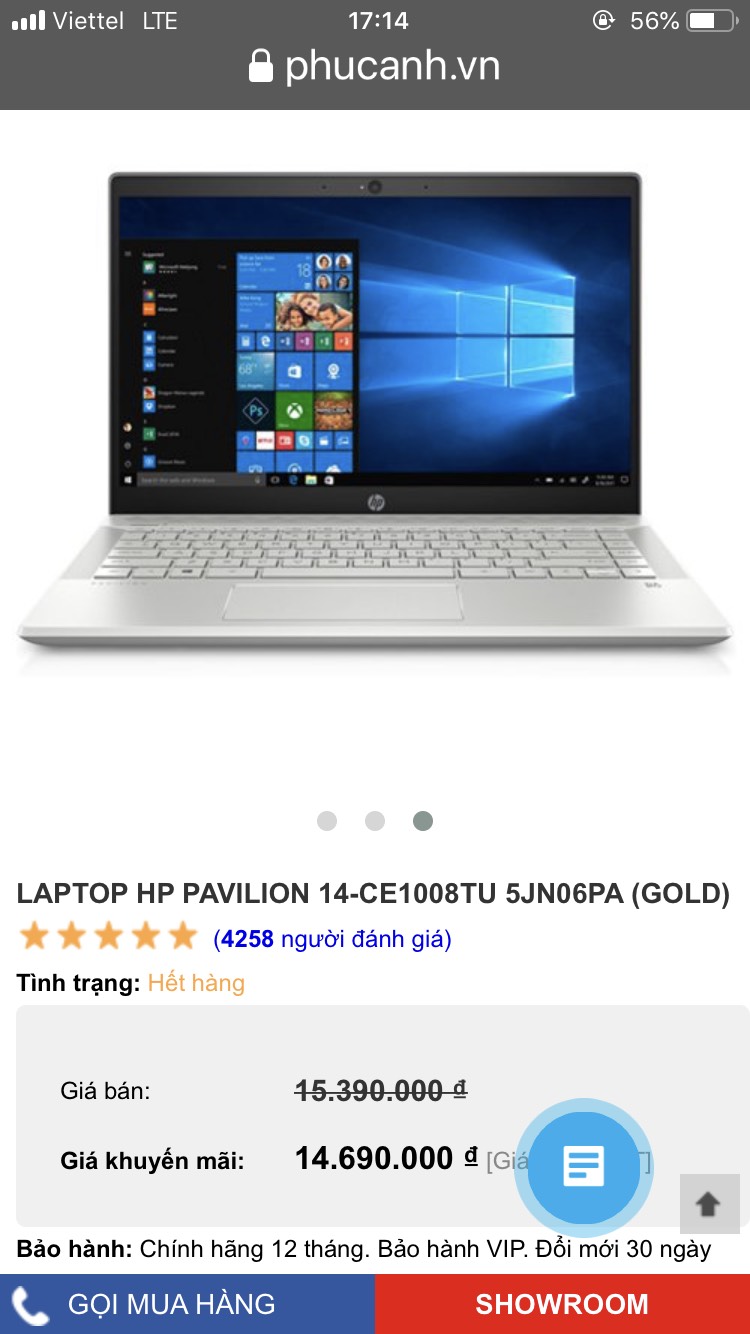Tap the back-to-top arrow button
Viewport: 750px width, 1334px height.
pyautogui.click(x=708, y=1204)
